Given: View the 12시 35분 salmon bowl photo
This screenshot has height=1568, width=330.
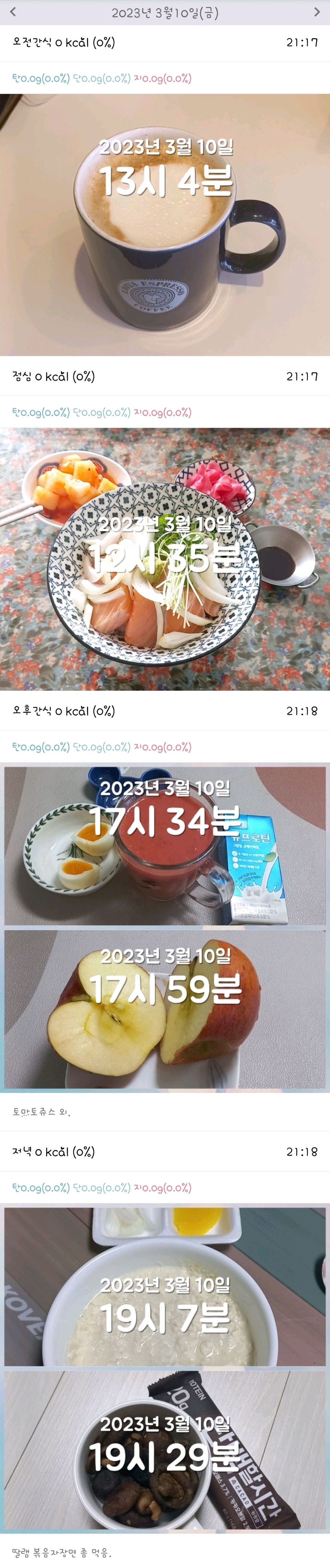Looking at the screenshot, I should pyautogui.click(x=165, y=559).
